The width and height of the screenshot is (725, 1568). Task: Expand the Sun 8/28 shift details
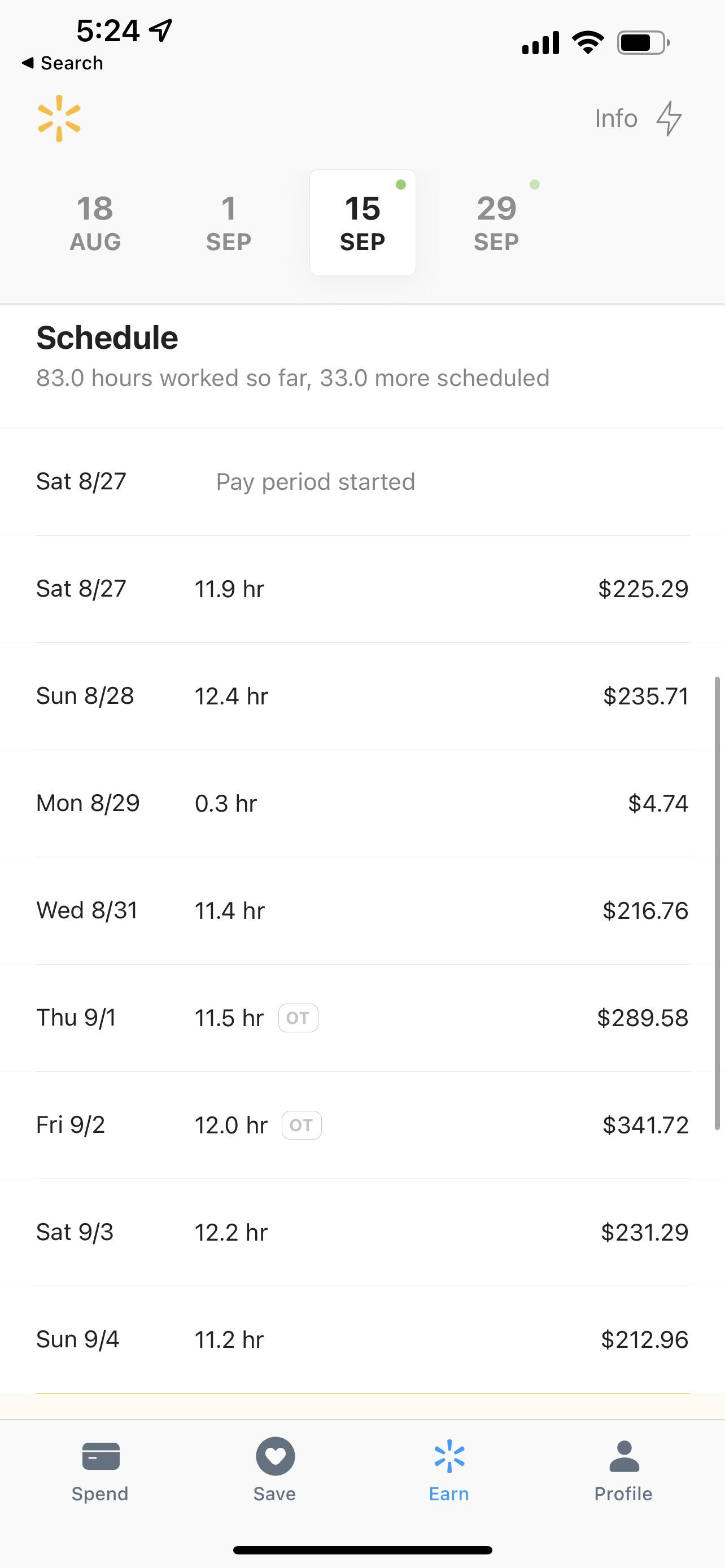[362, 695]
